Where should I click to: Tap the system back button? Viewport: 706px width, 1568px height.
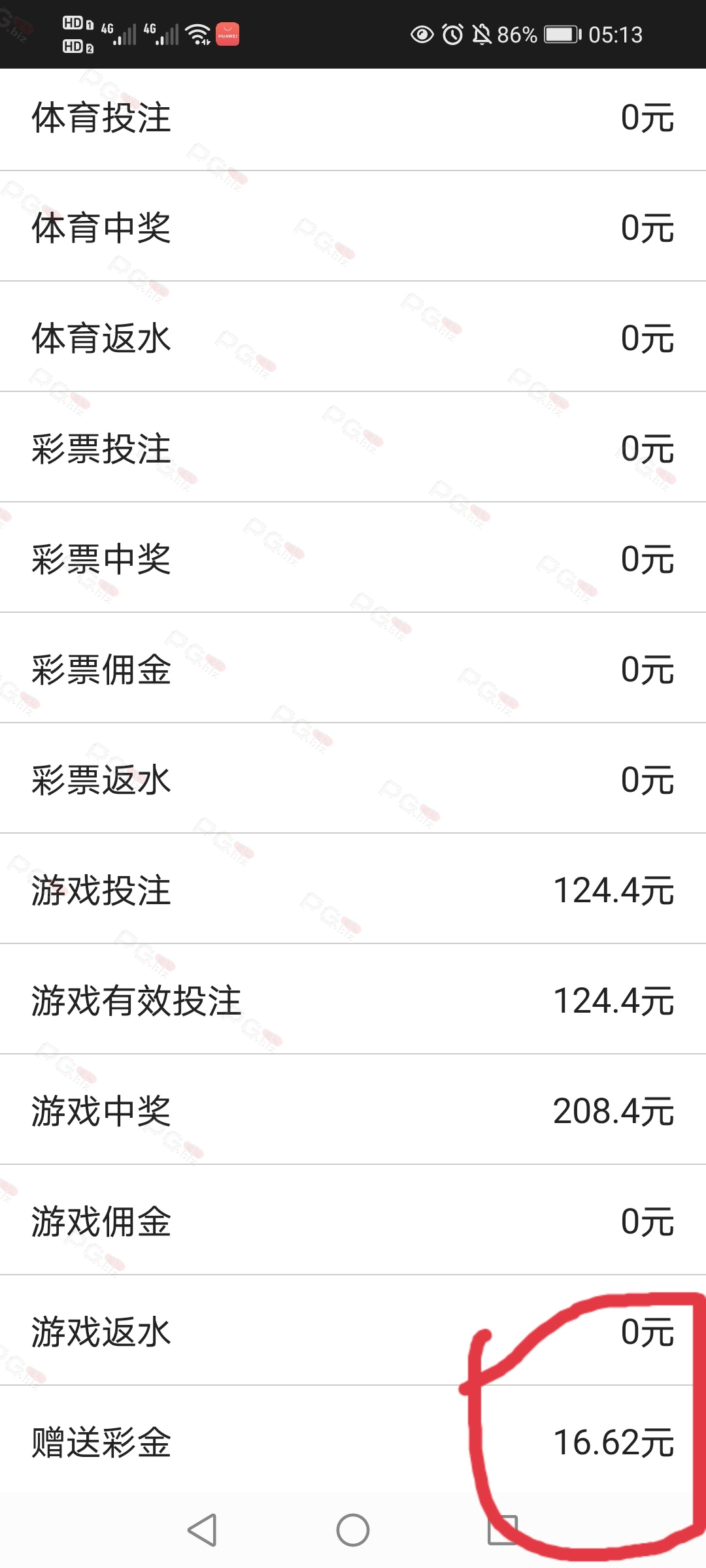203,1530
